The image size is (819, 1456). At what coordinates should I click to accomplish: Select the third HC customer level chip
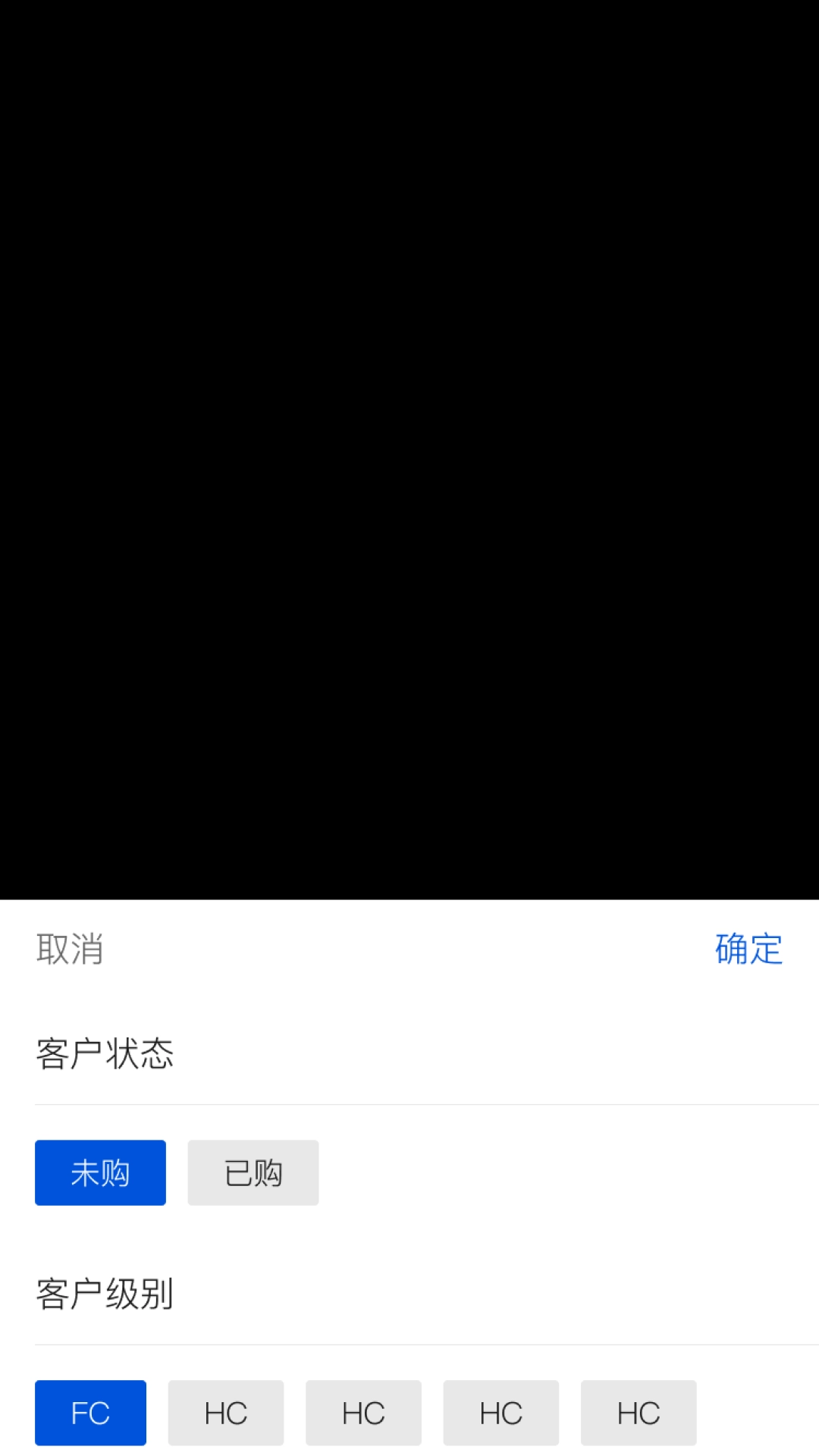[x=500, y=1412]
